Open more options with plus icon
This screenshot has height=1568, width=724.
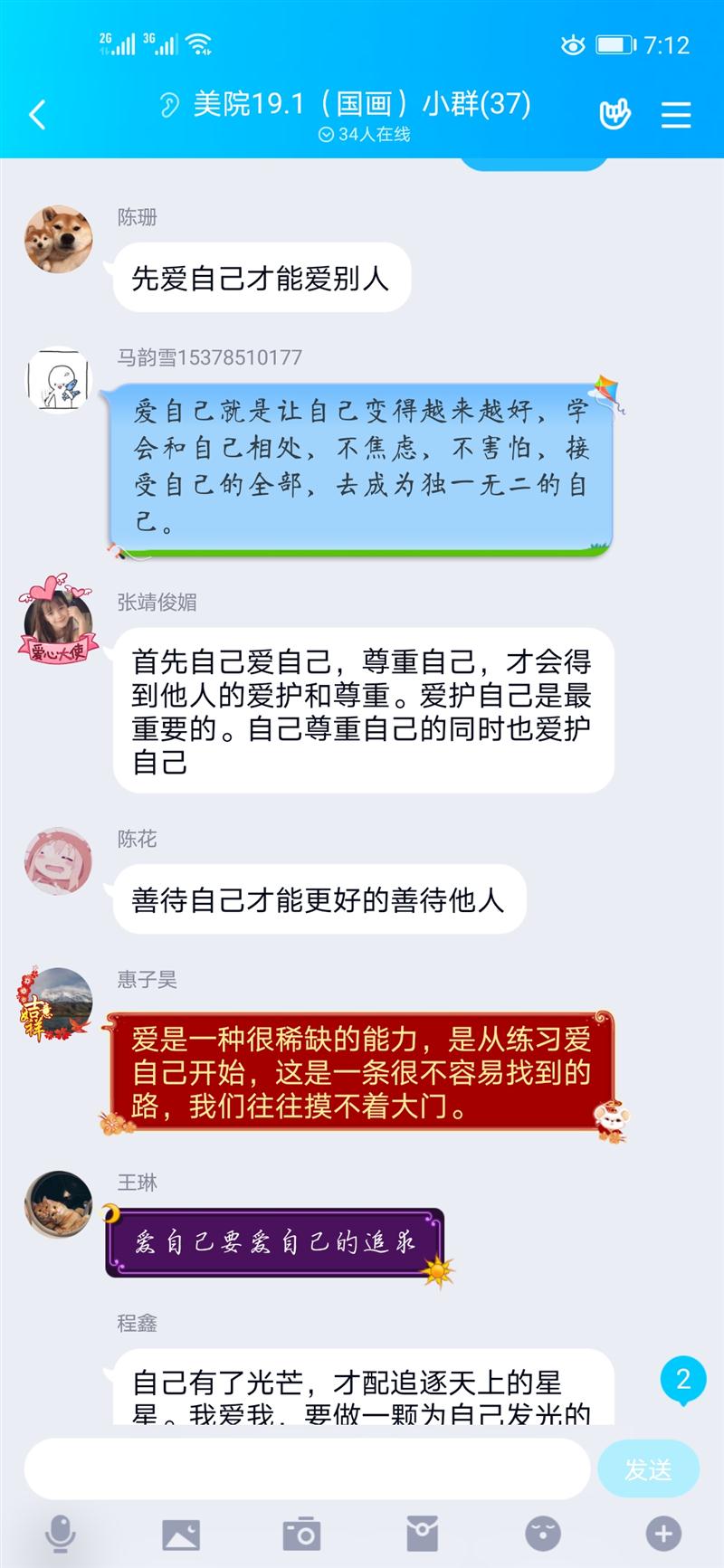(x=663, y=1535)
